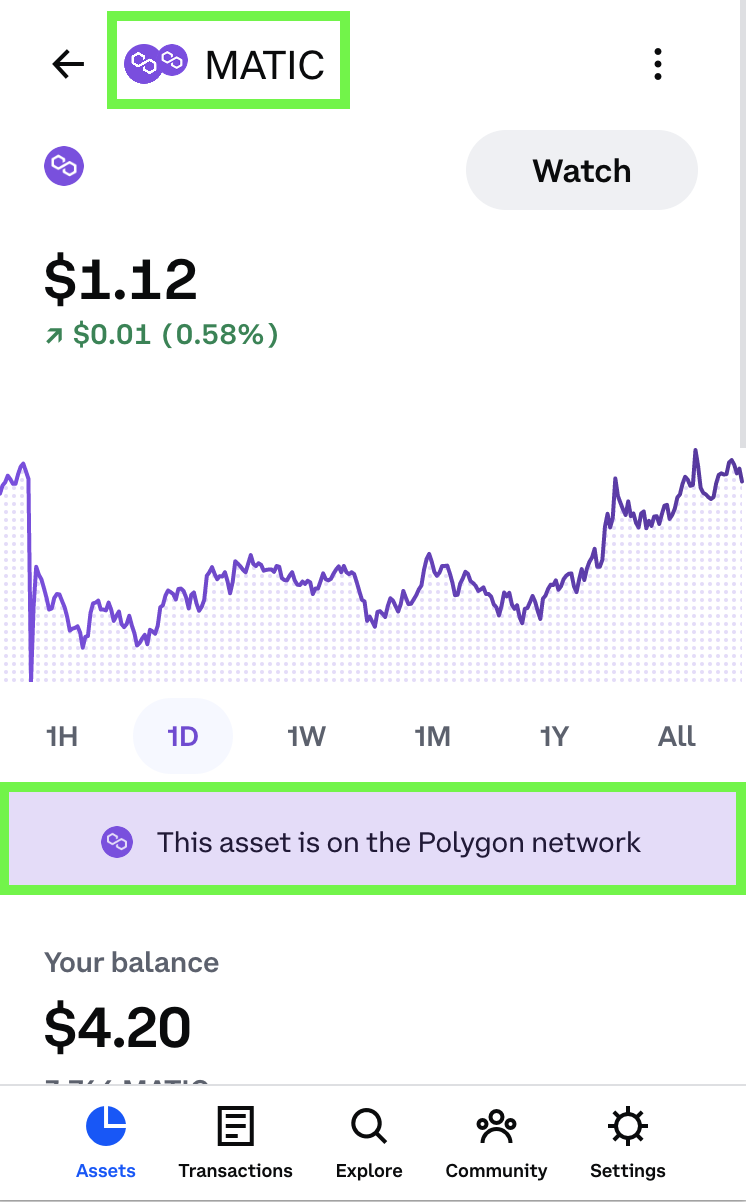
Task: Open the Settings tab
Action: [x=628, y=1143]
